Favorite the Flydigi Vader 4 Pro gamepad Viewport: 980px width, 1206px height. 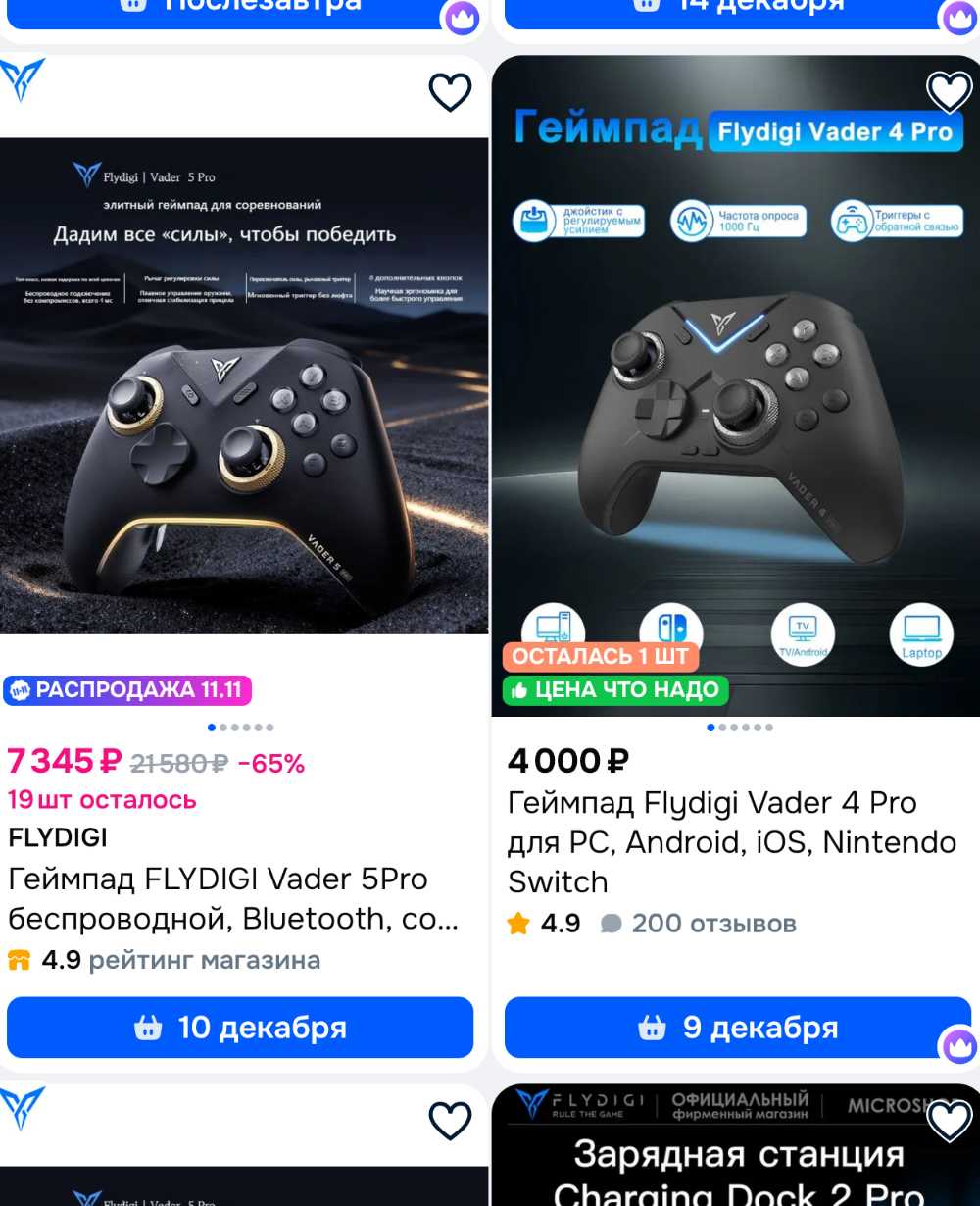click(948, 92)
